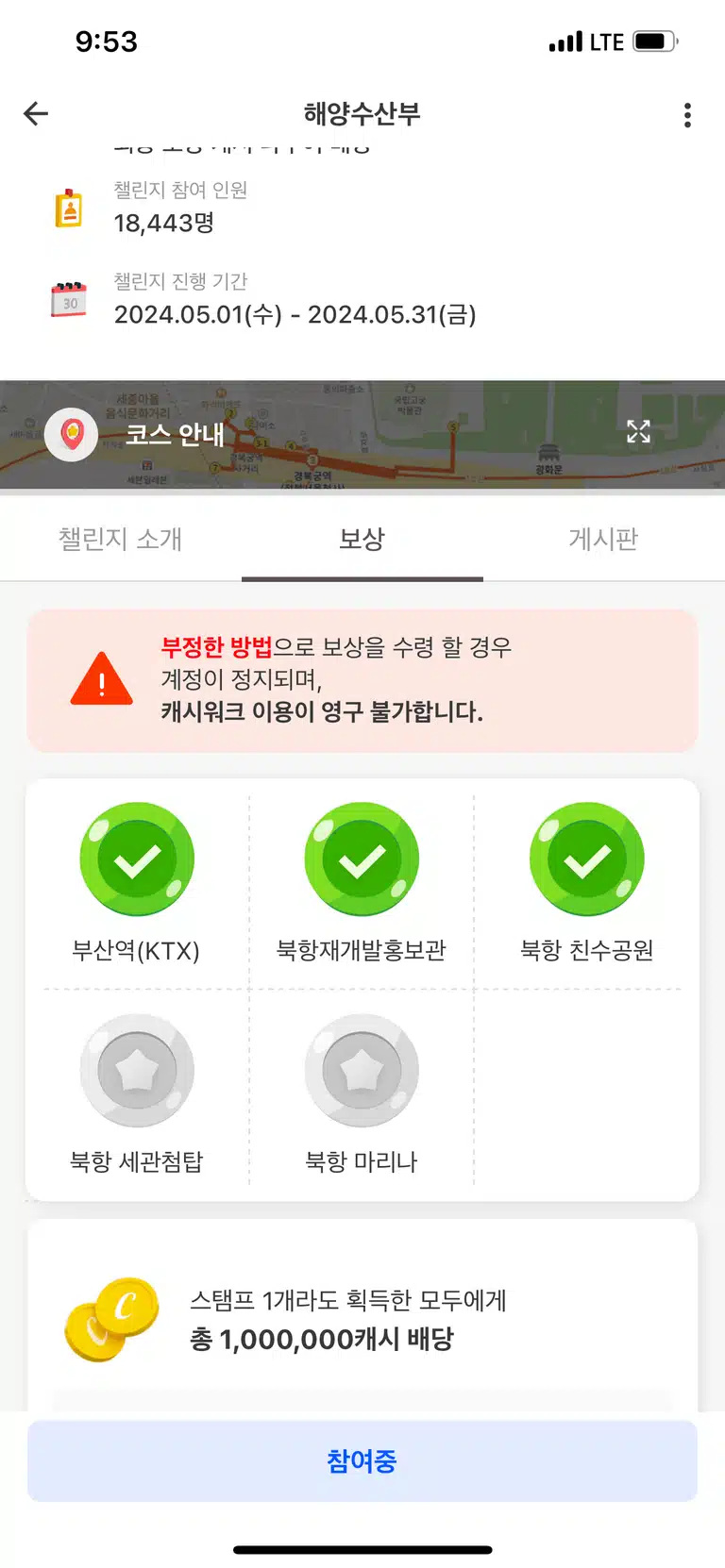Expand the 코스 안내 course map
The height and width of the screenshot is (1568, 725).
[x=638, y=432]
